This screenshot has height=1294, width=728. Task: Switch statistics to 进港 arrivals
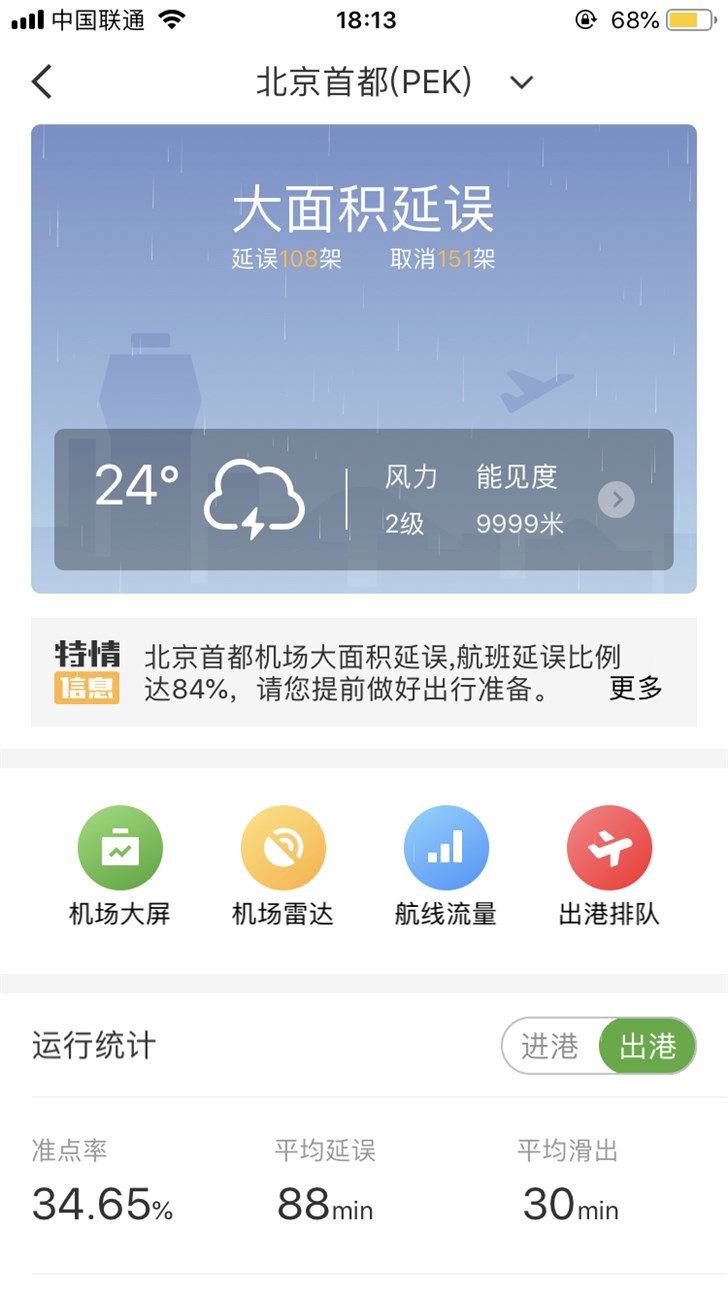click(550, 1047)
